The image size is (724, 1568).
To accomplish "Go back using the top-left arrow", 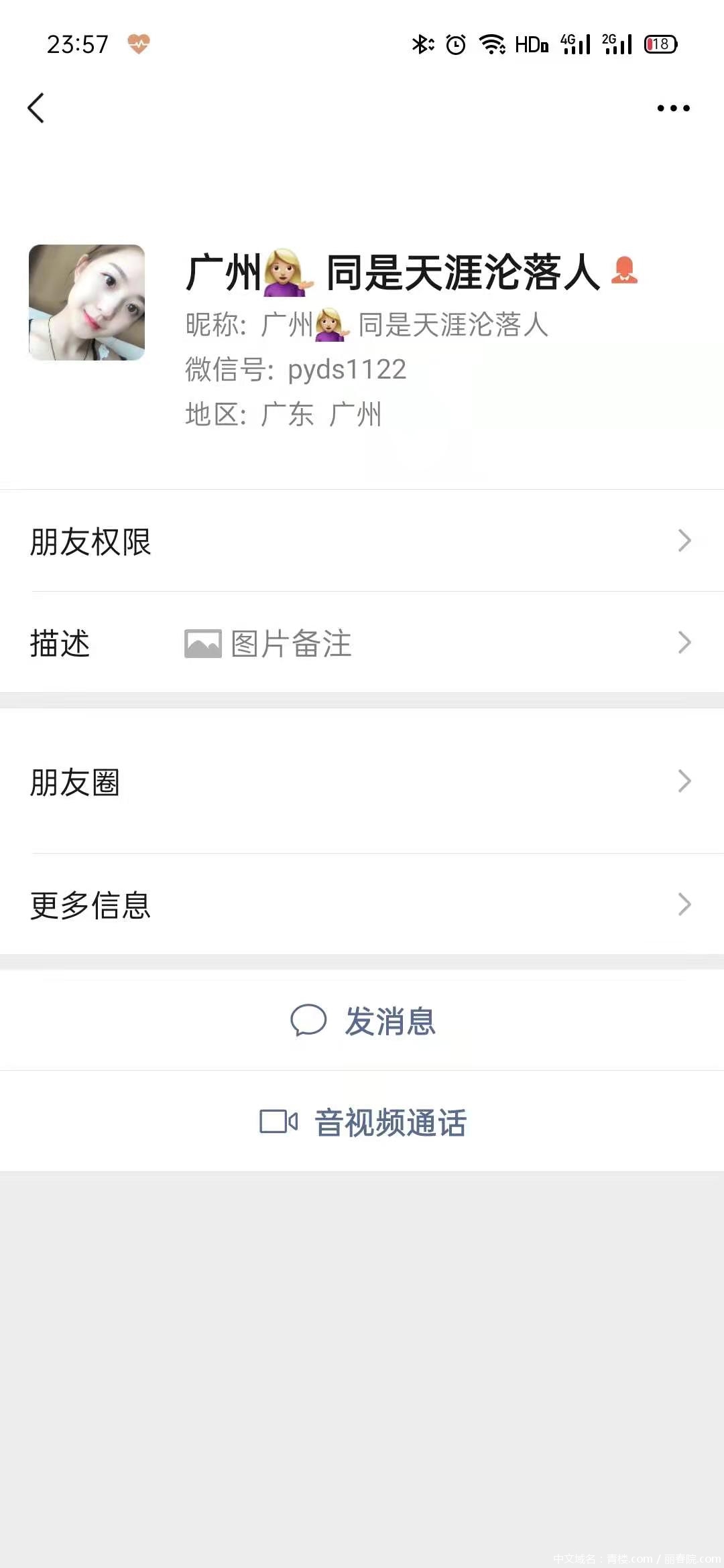I will pos(36,108).
